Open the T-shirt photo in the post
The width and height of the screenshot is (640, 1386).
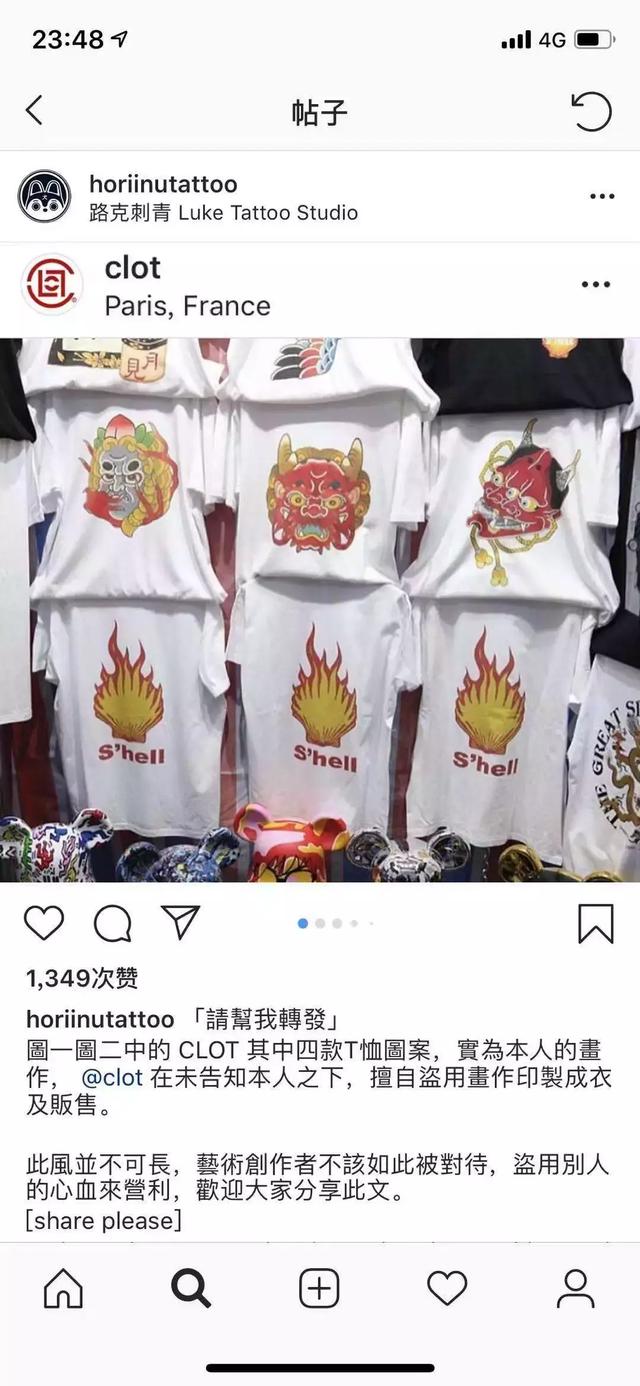(320, 610)
